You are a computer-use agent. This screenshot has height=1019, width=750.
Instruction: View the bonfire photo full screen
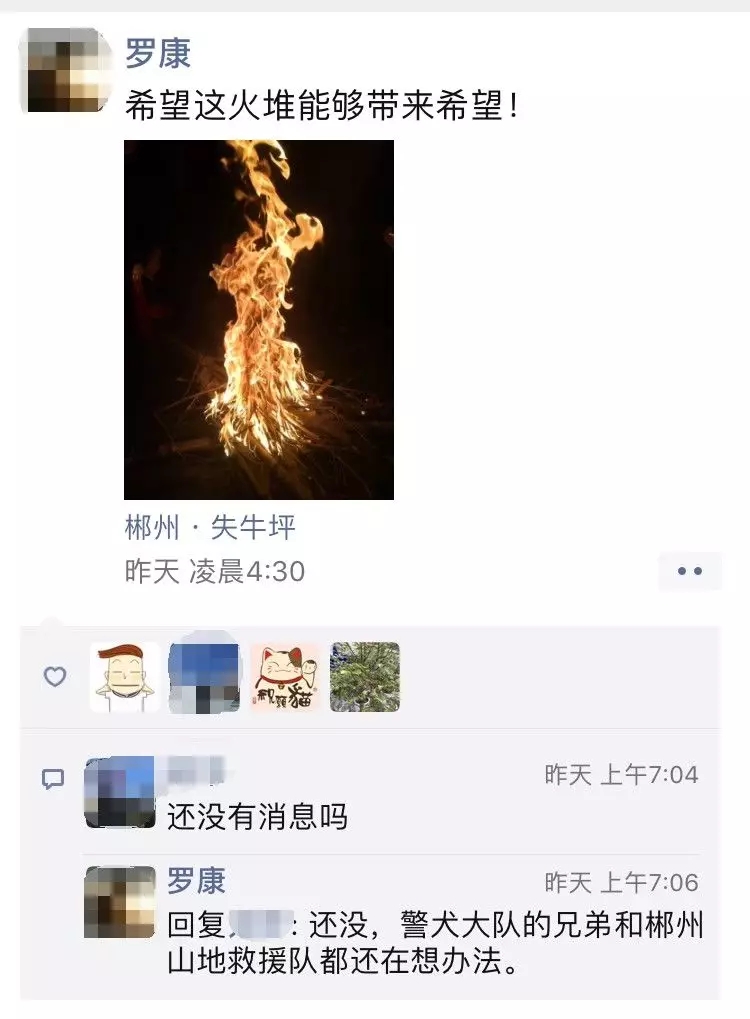pos(258,319)
